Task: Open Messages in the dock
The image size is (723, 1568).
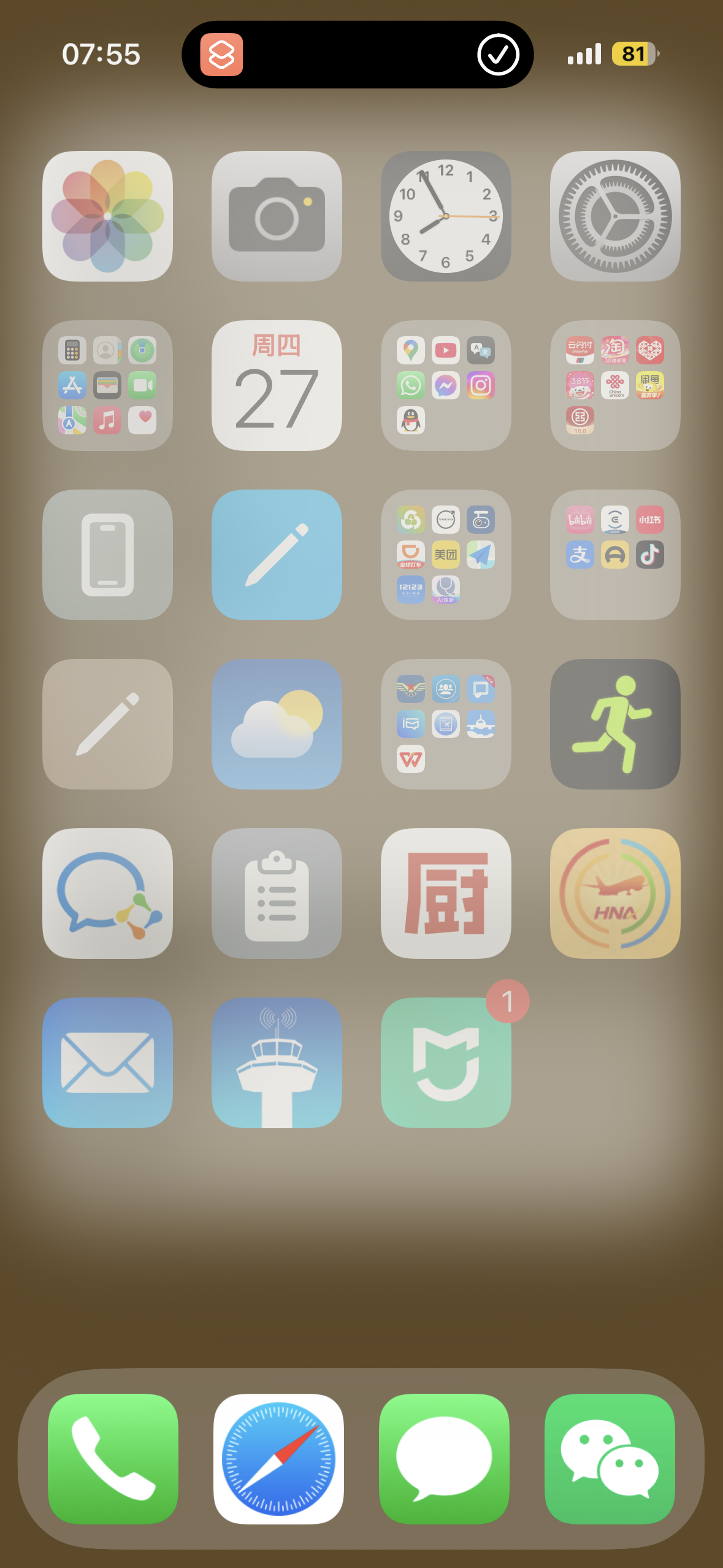Action: pyautogui.click(x=444, y=1459)
